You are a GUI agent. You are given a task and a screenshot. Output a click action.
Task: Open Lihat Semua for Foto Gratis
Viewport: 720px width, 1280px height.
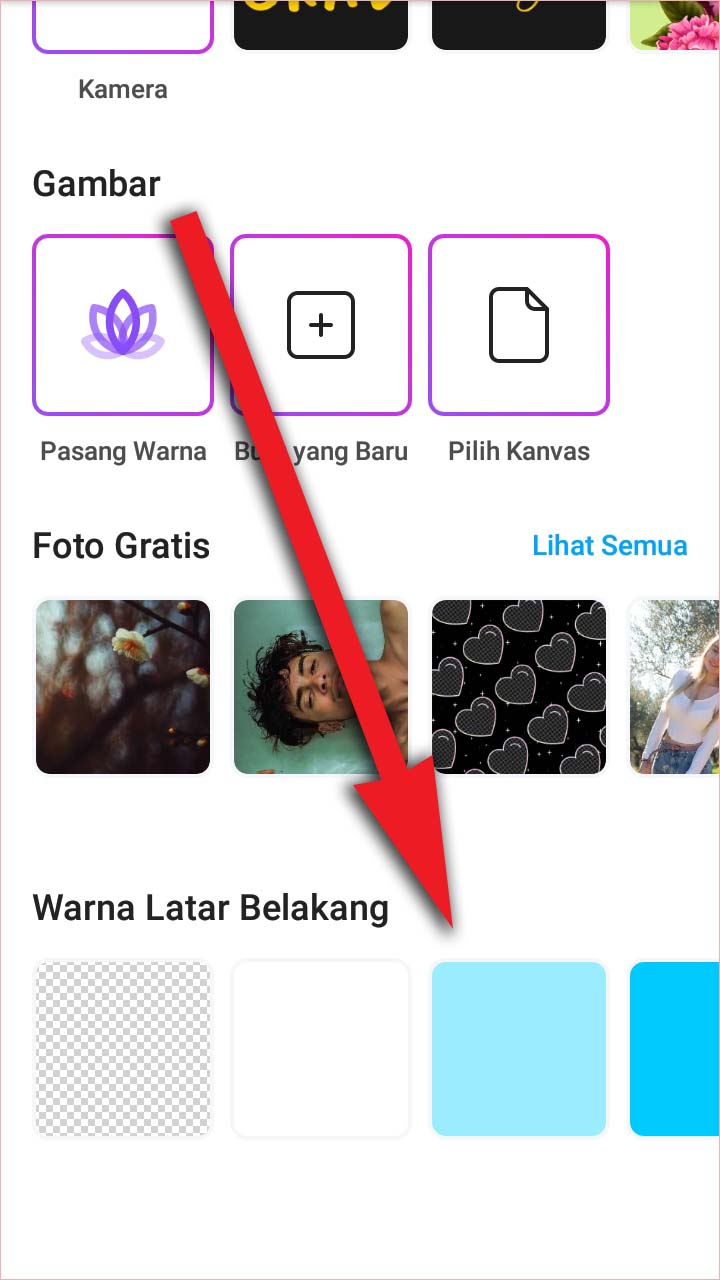pos(609,546)
